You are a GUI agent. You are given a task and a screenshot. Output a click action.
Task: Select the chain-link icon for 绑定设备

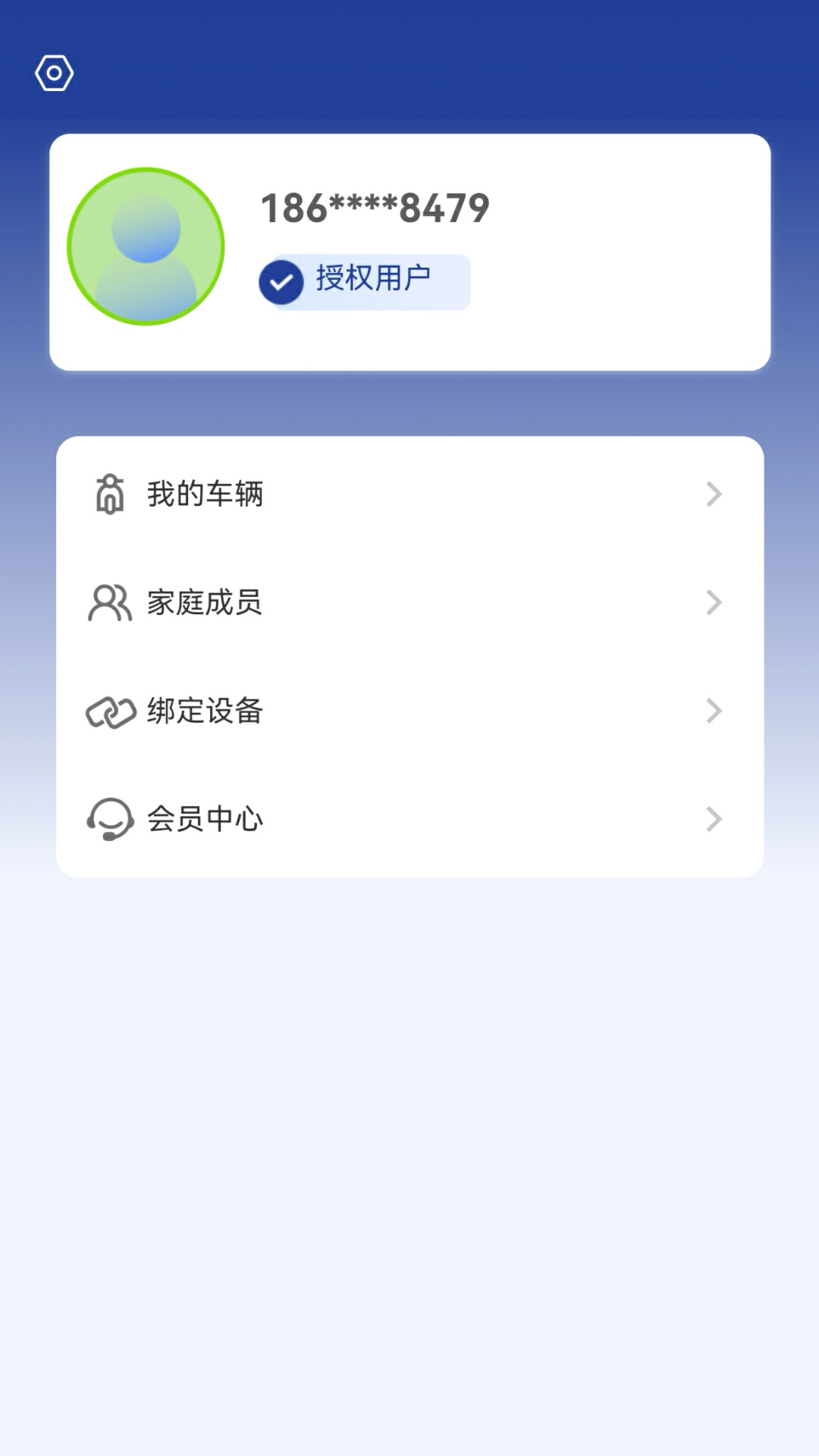click(x=108, y=711)
